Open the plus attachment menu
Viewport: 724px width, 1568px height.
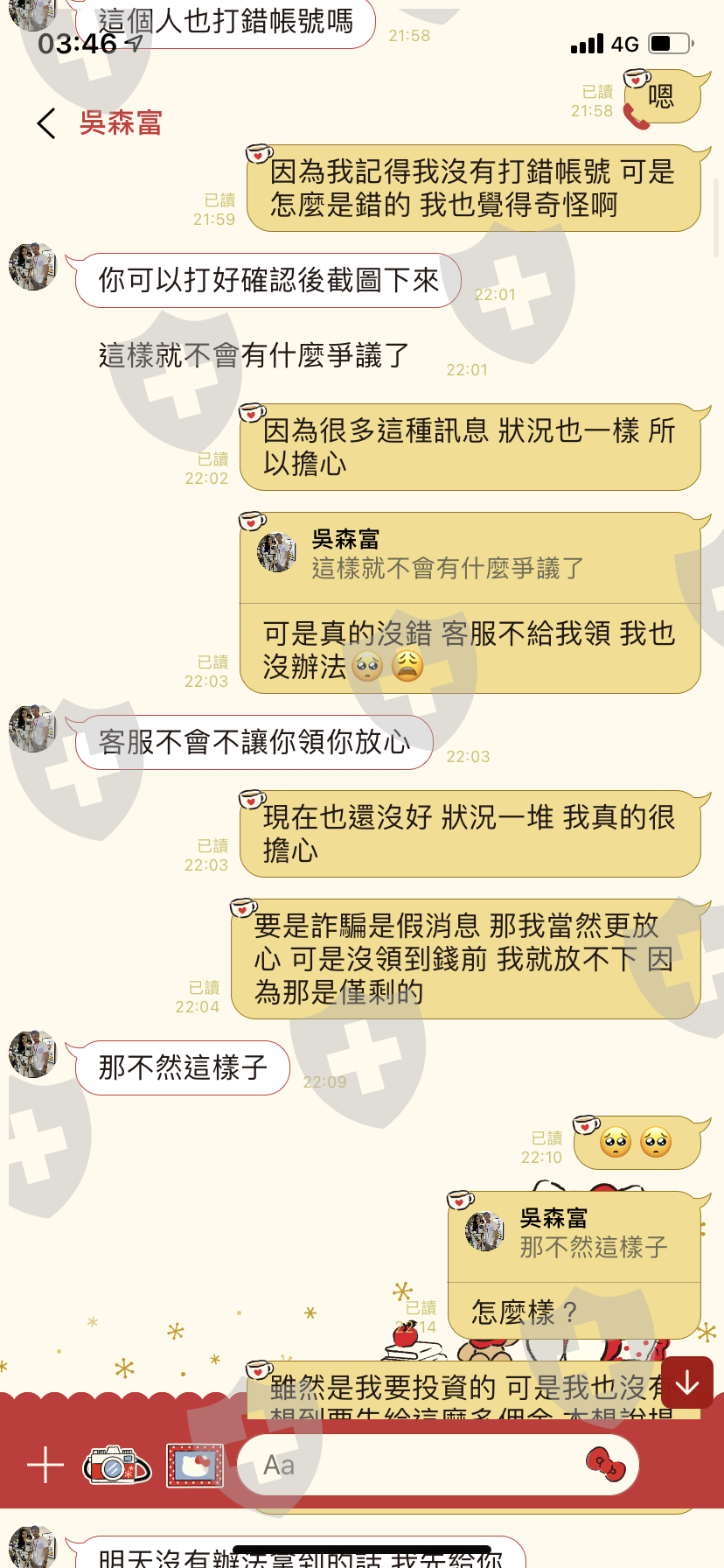[45, 1465]
